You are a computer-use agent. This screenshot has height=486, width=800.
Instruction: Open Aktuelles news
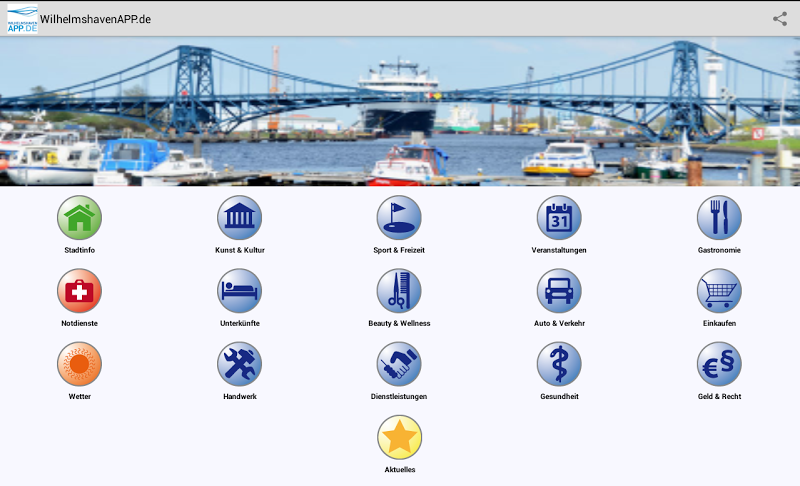tap(399, 438)
